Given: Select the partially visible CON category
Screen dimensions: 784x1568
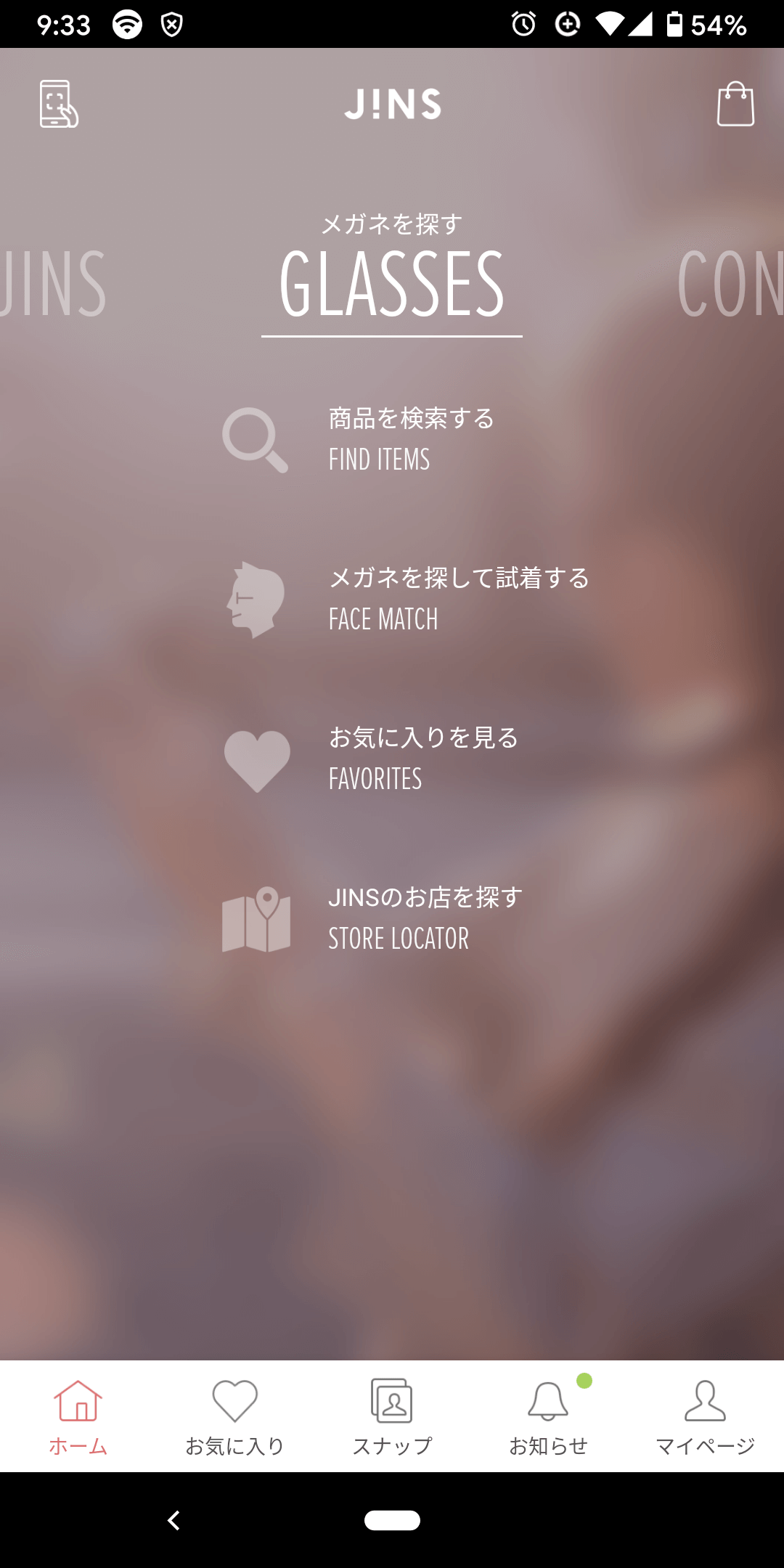Looking at the screenshot, I should 730,284.
